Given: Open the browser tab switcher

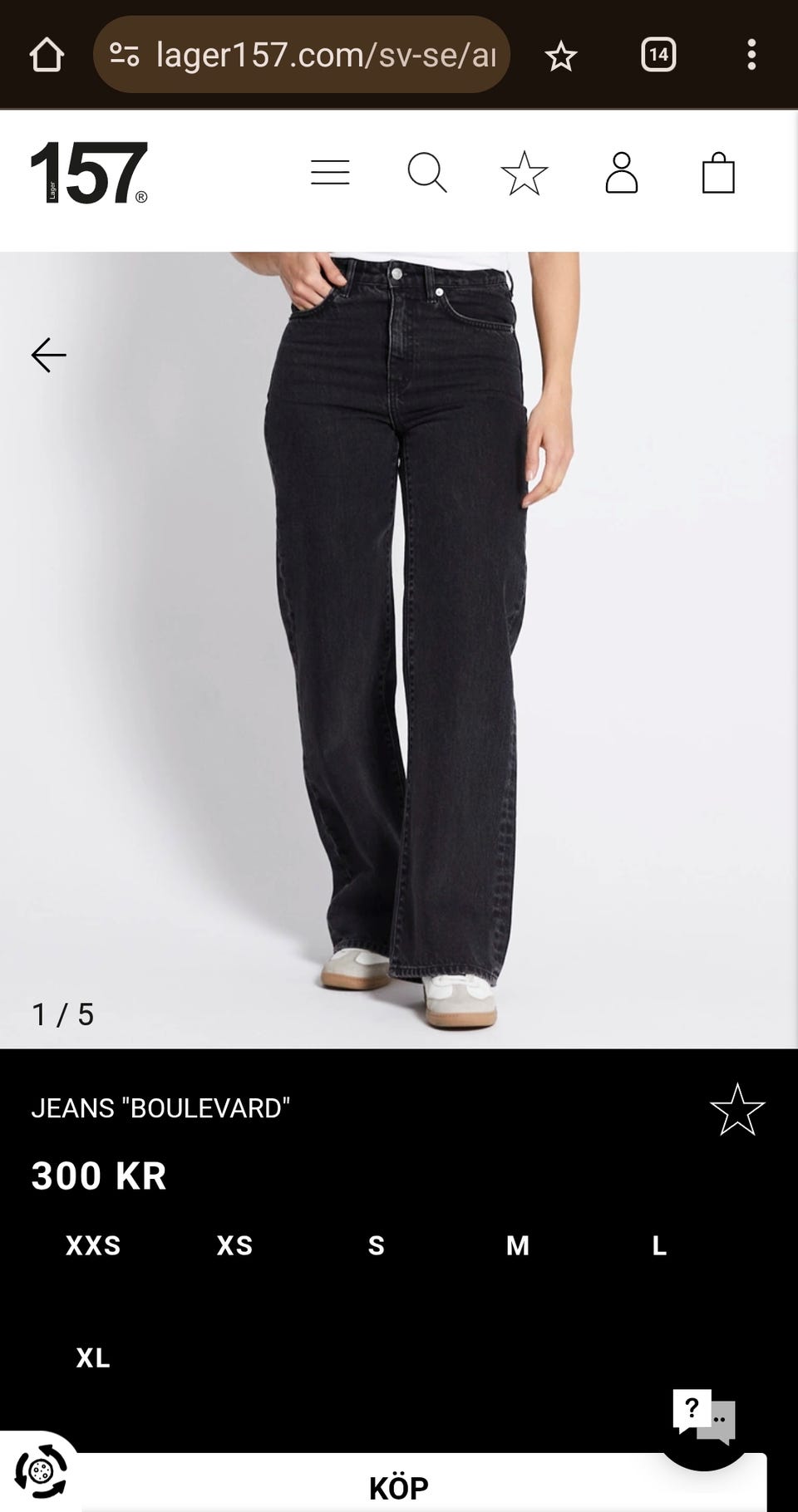Looking at the screenshot, I should coord(658,55).
